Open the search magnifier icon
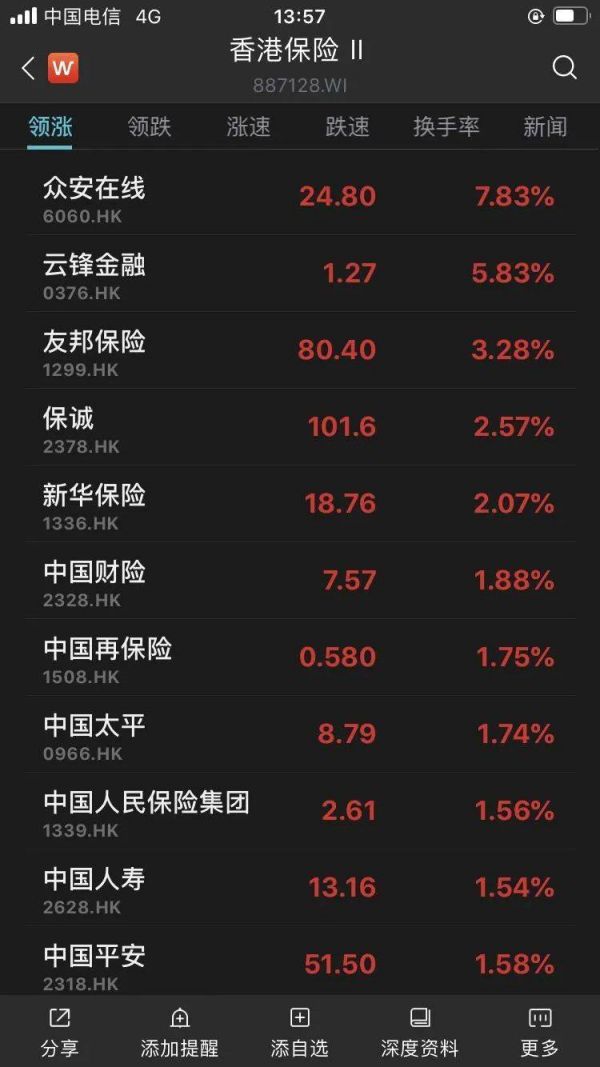 (x=564, y=67)
